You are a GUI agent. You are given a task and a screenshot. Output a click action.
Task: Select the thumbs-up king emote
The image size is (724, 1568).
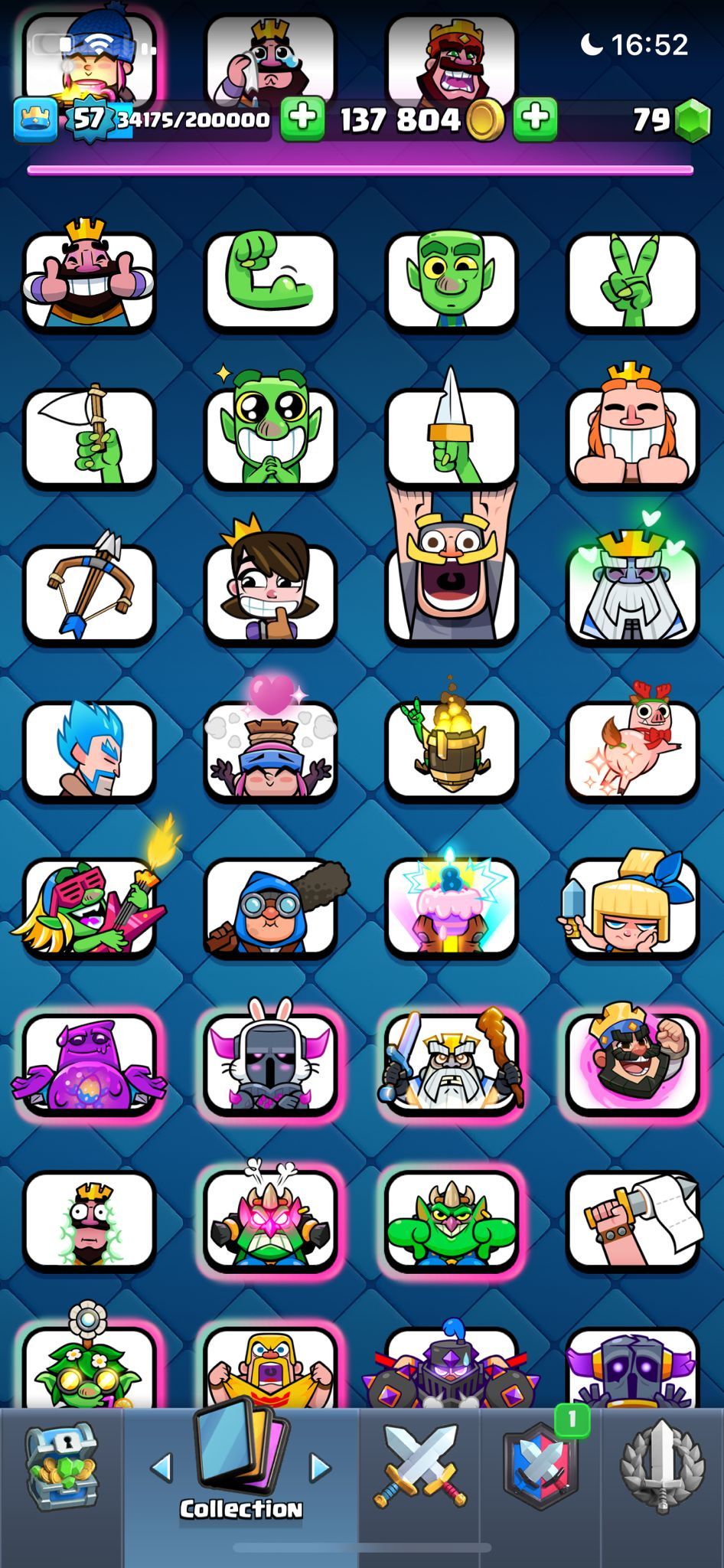pos(89,281)
